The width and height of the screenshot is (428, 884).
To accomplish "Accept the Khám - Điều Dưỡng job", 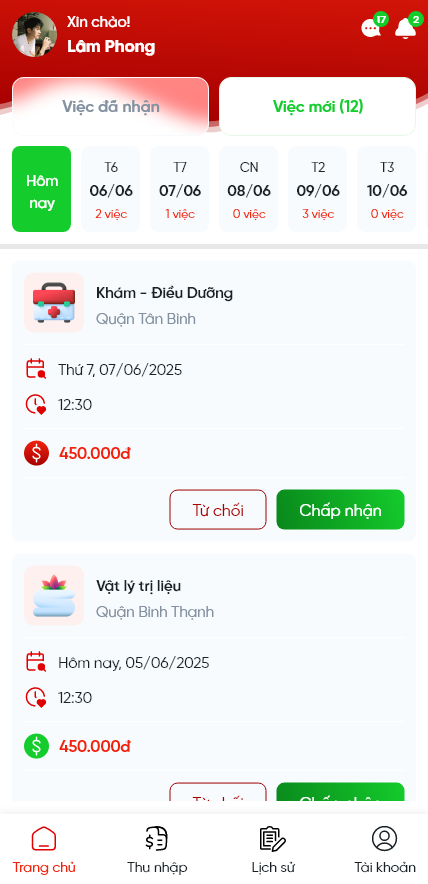I will (340, 510).
